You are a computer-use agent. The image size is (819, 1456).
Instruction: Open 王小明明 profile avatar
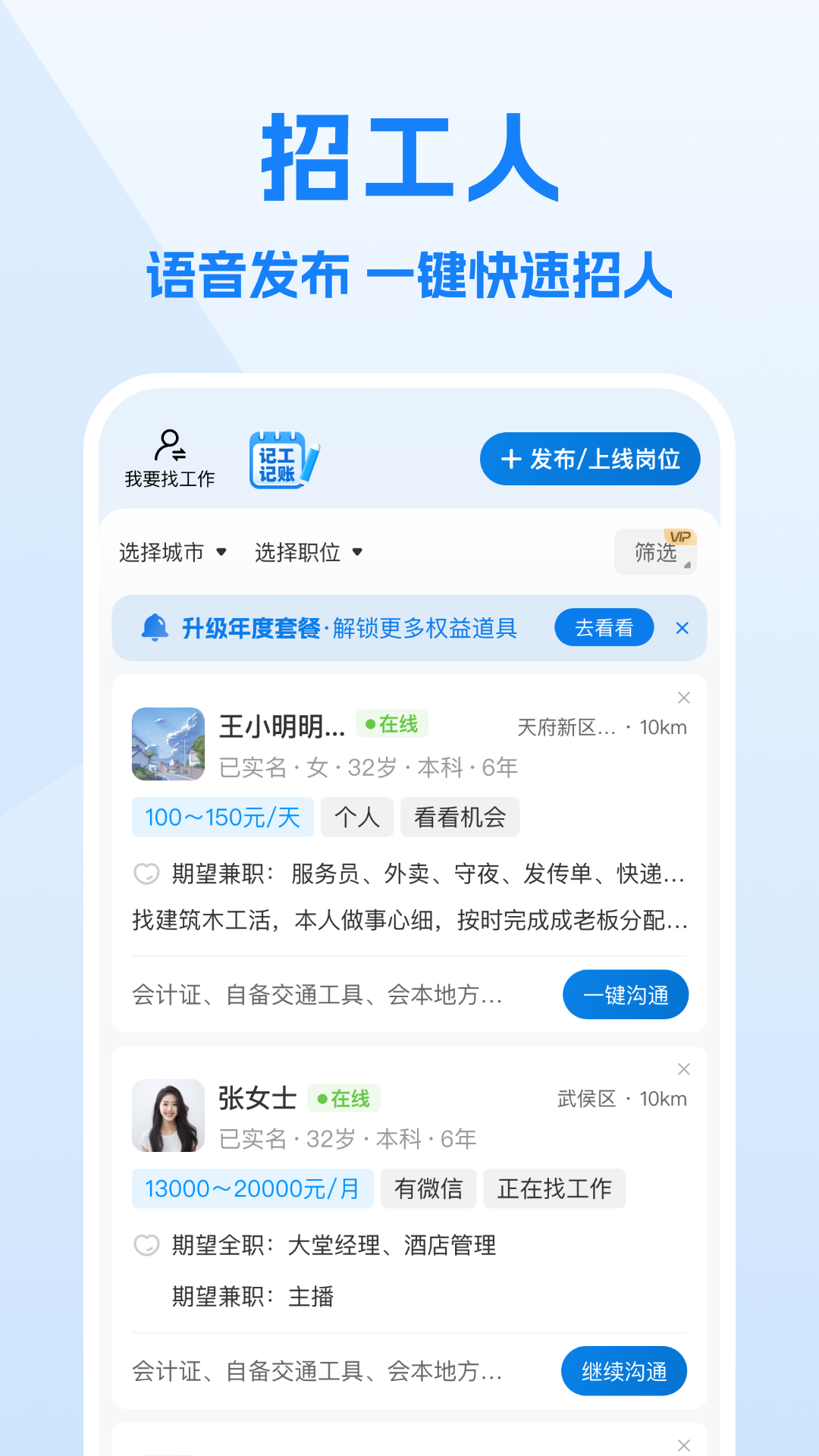tap(168, 745)
